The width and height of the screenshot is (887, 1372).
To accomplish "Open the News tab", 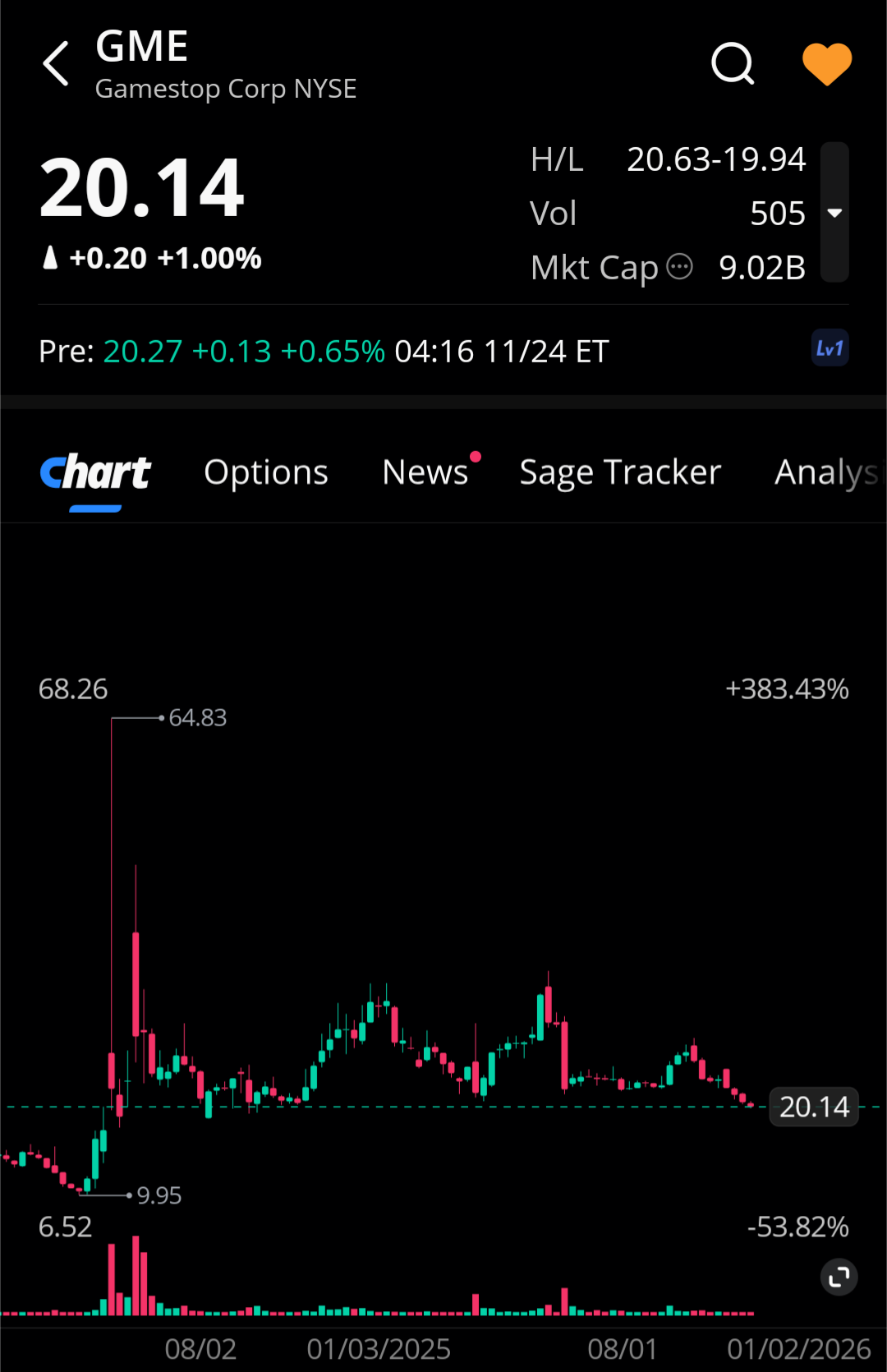I will [425, 472].
